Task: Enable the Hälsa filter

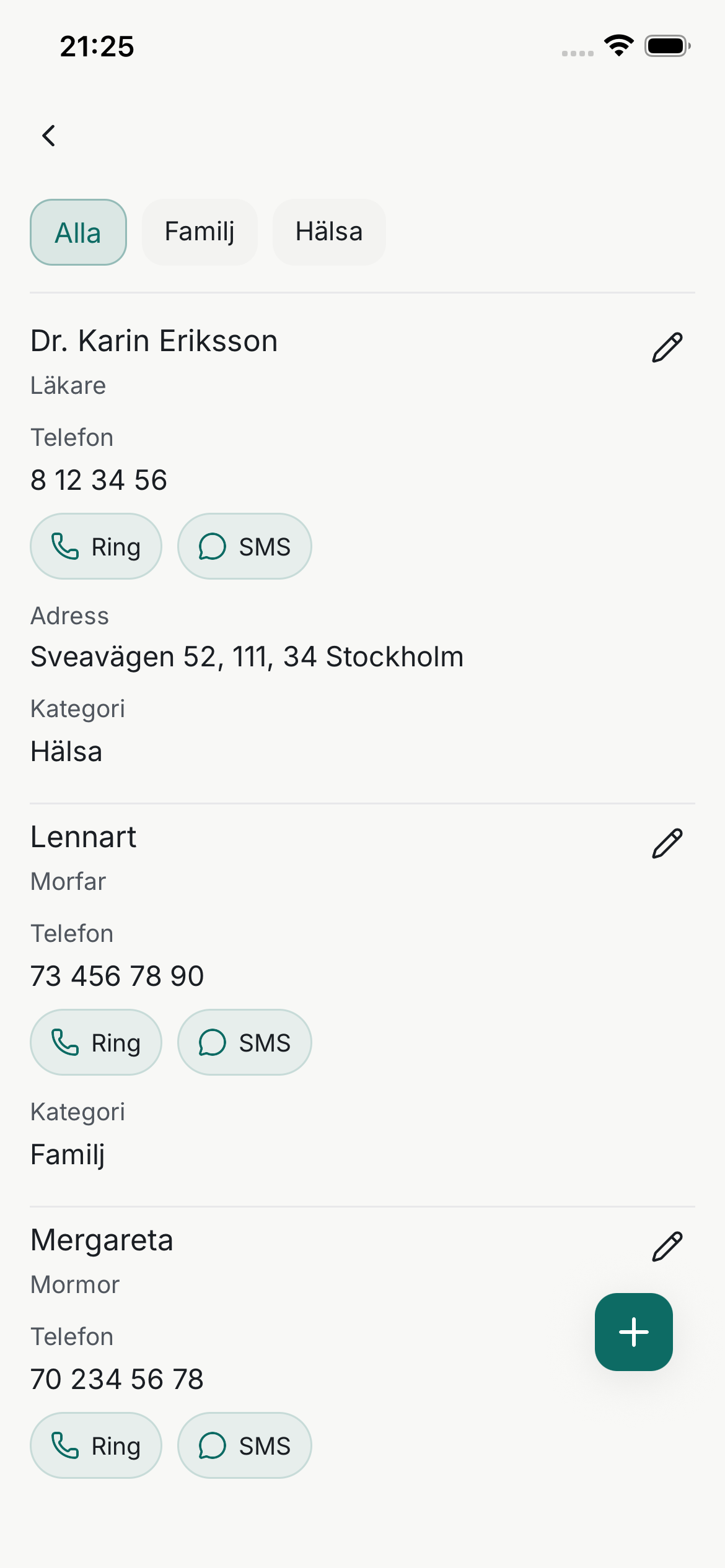Action: point(328,232)
